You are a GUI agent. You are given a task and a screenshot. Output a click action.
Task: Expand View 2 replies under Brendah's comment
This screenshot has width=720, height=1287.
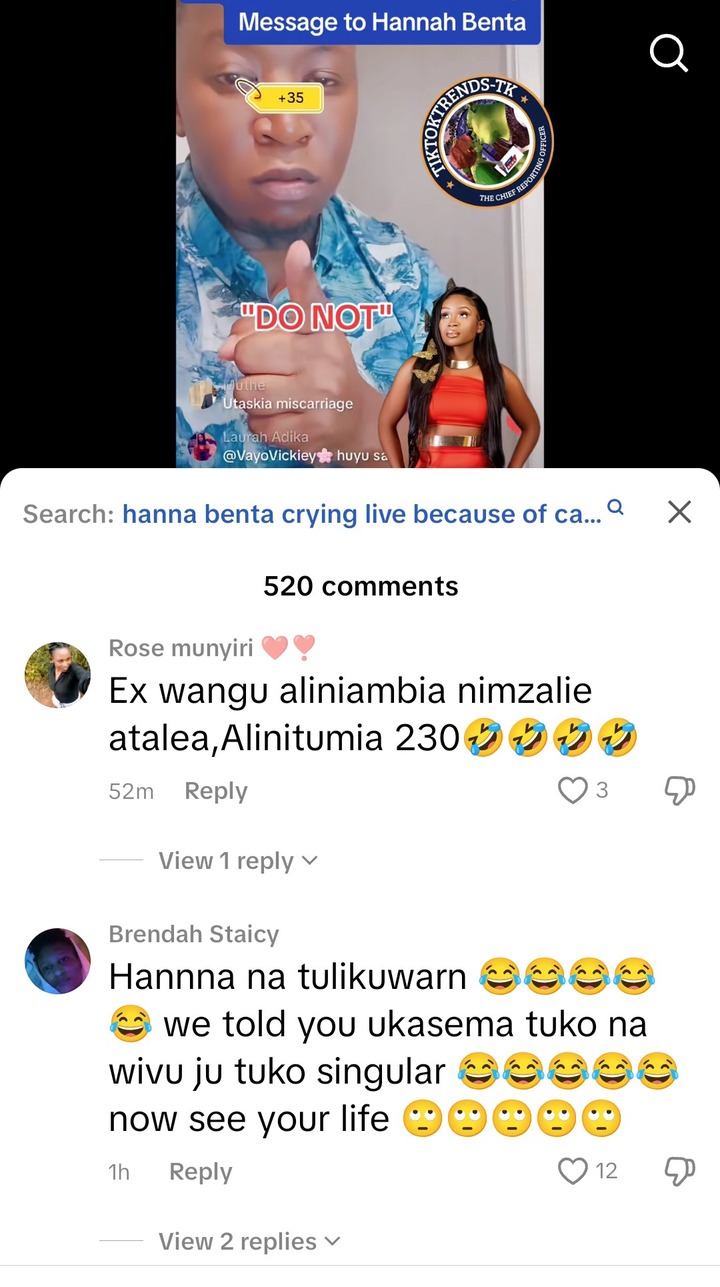coord(249,1242)
